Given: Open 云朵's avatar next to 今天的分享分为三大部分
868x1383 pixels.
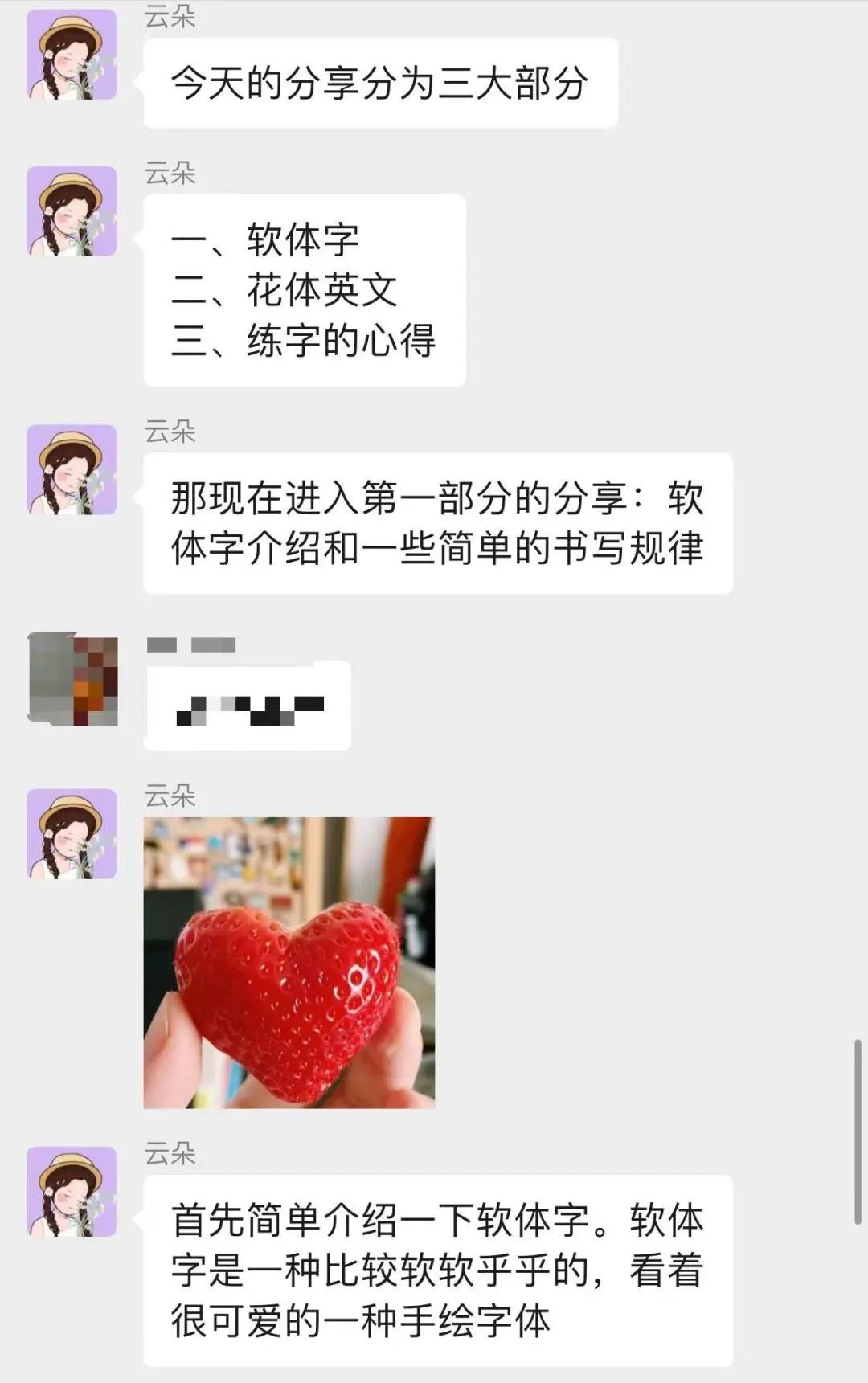Looking at the screenshot, I should [x=72, y=55].
